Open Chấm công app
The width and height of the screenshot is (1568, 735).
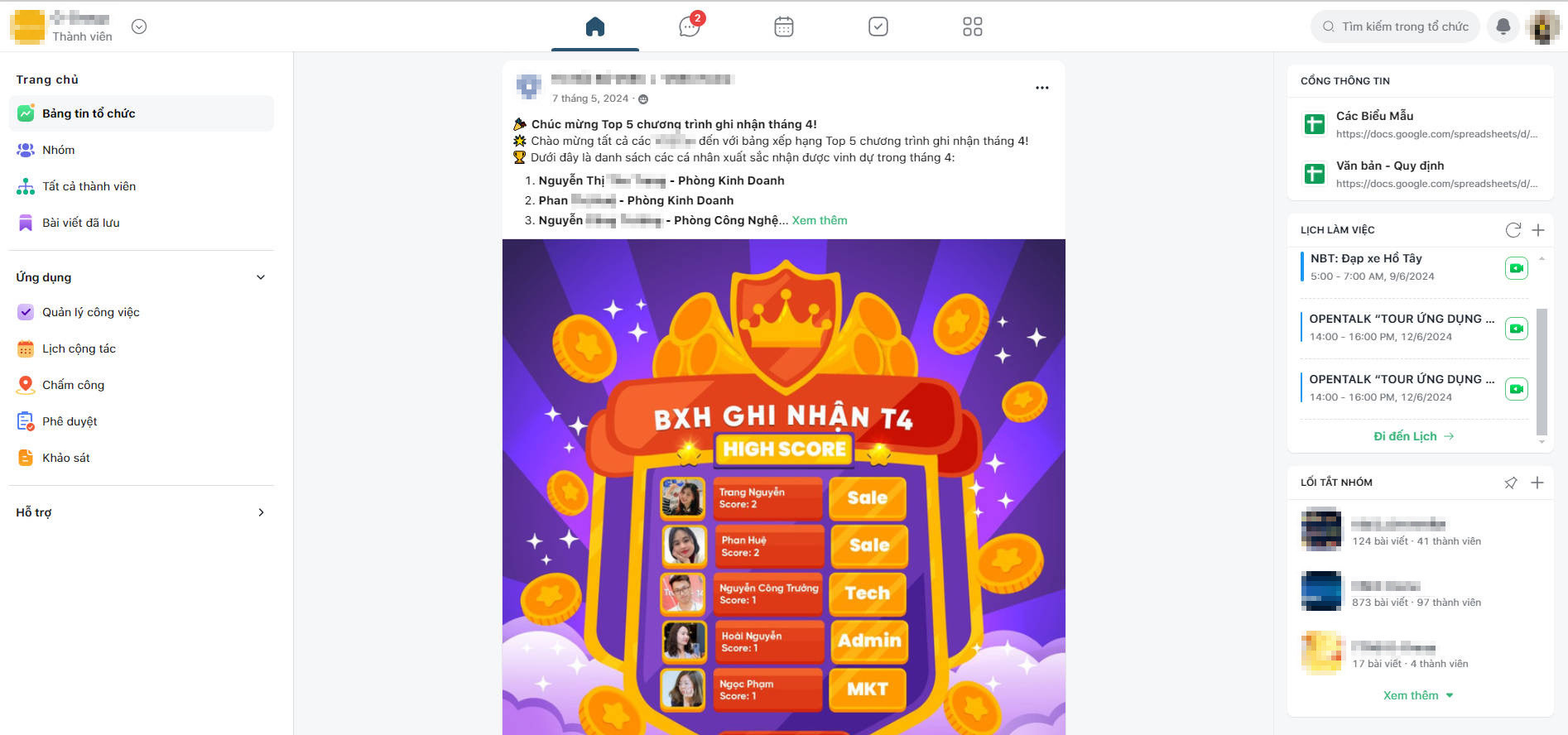(73, 385)
